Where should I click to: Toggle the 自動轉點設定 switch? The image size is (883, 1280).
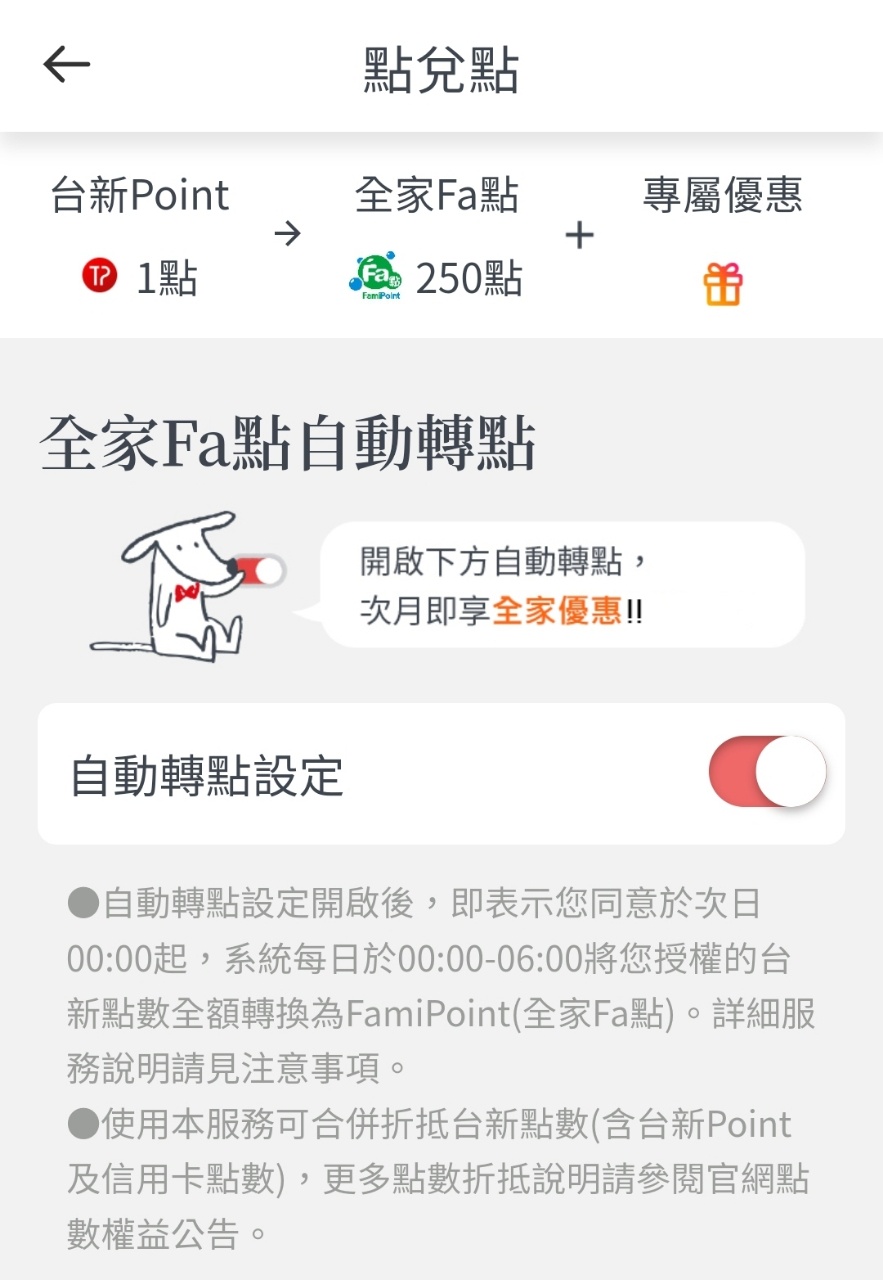767,772
